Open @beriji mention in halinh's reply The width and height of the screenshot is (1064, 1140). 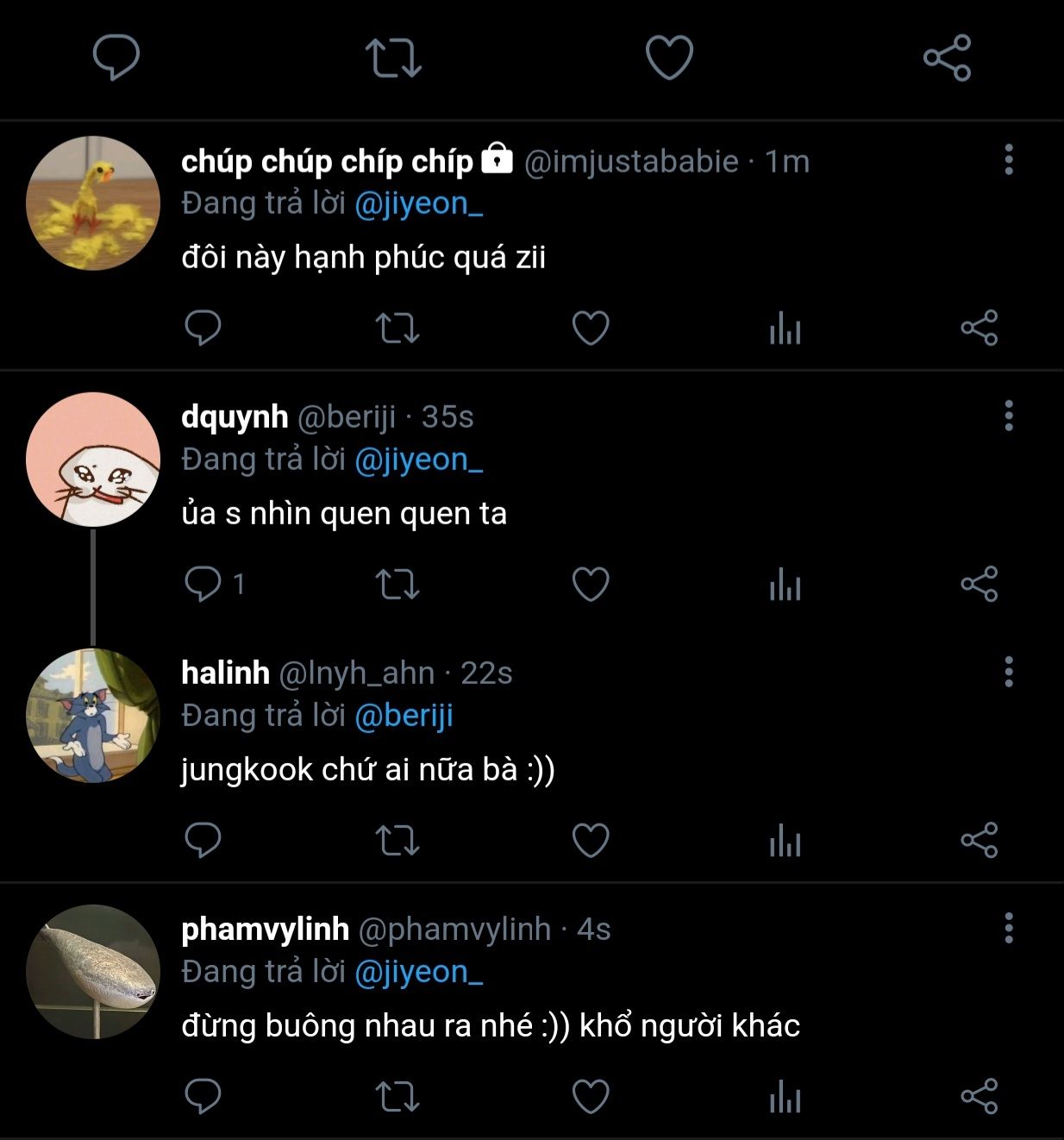pos(404,716)
